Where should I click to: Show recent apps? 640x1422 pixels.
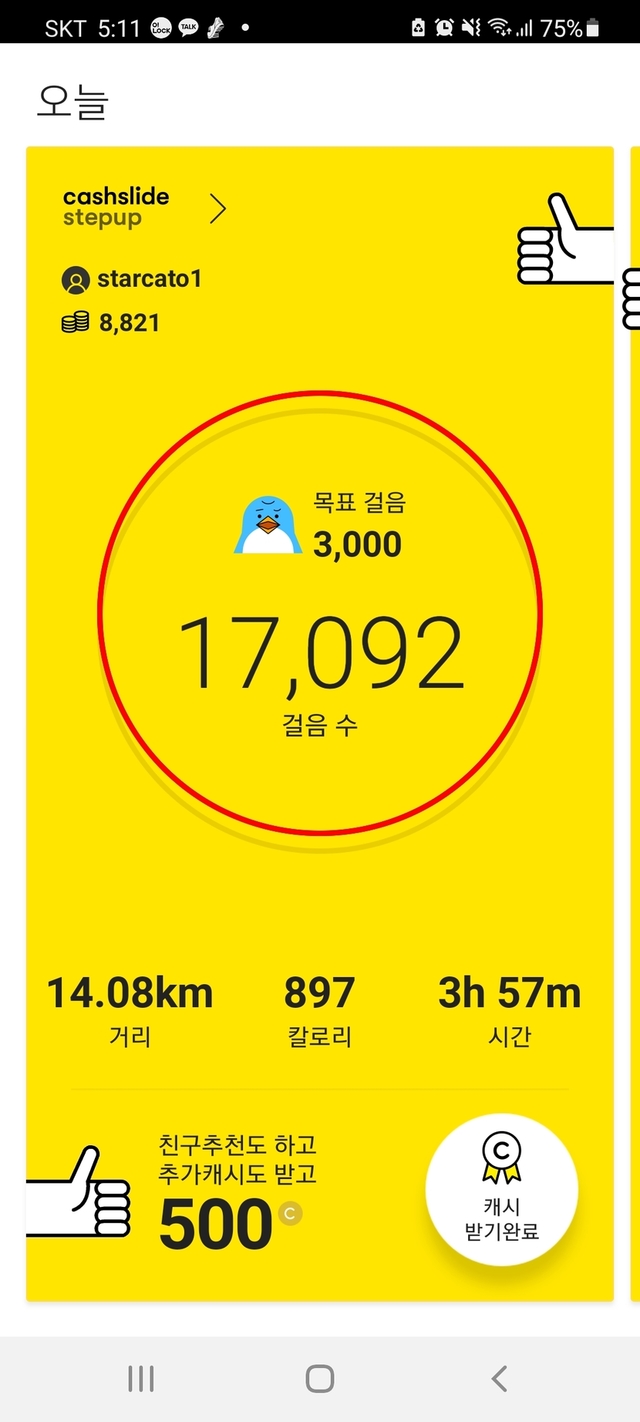point(141,1379)
